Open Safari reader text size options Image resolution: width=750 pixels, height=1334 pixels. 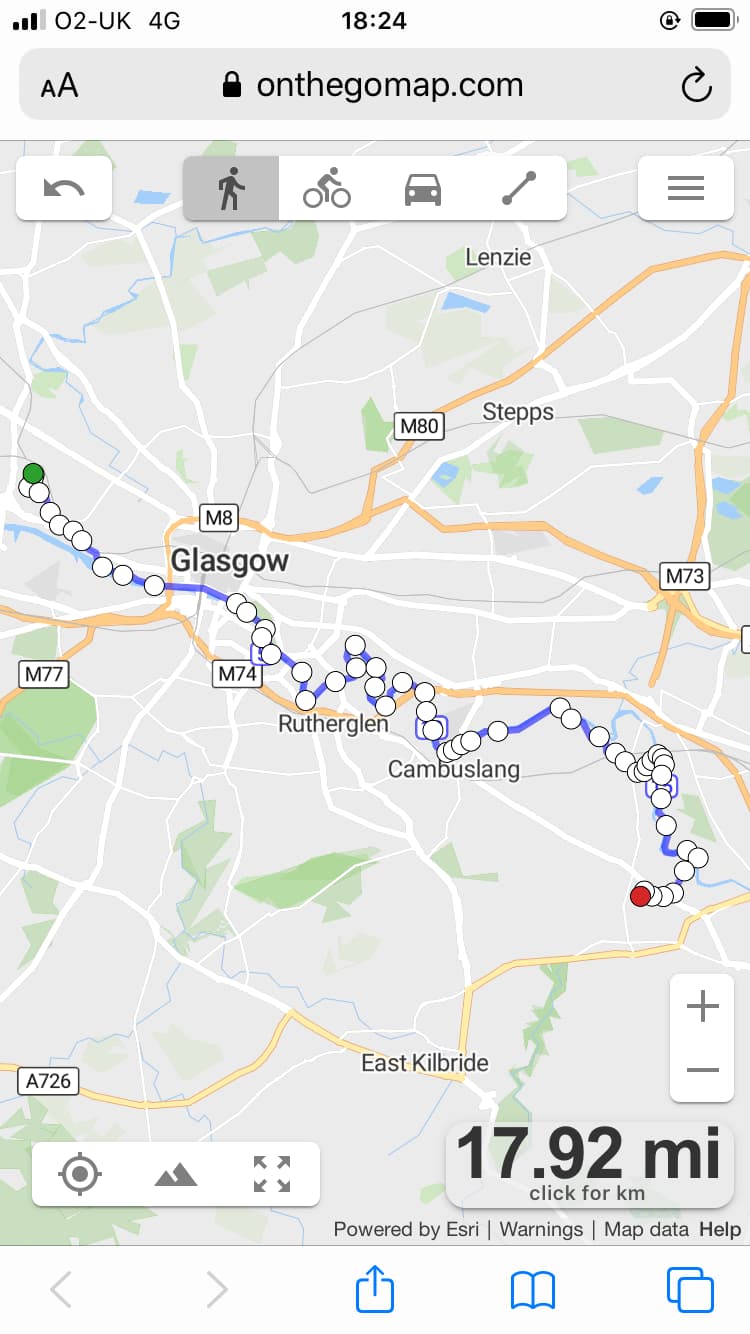[x=59, y=86]
